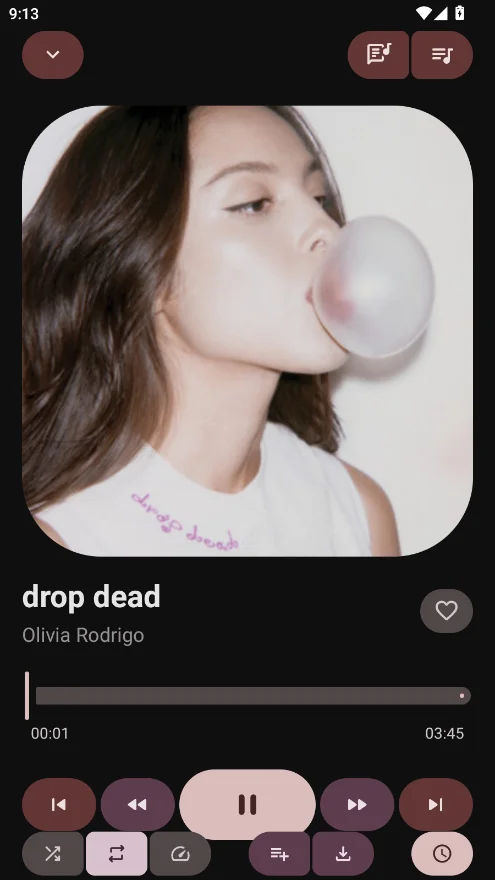Fast forward the current song
Viewport: 495px width, 880px height.
[357, 804]
